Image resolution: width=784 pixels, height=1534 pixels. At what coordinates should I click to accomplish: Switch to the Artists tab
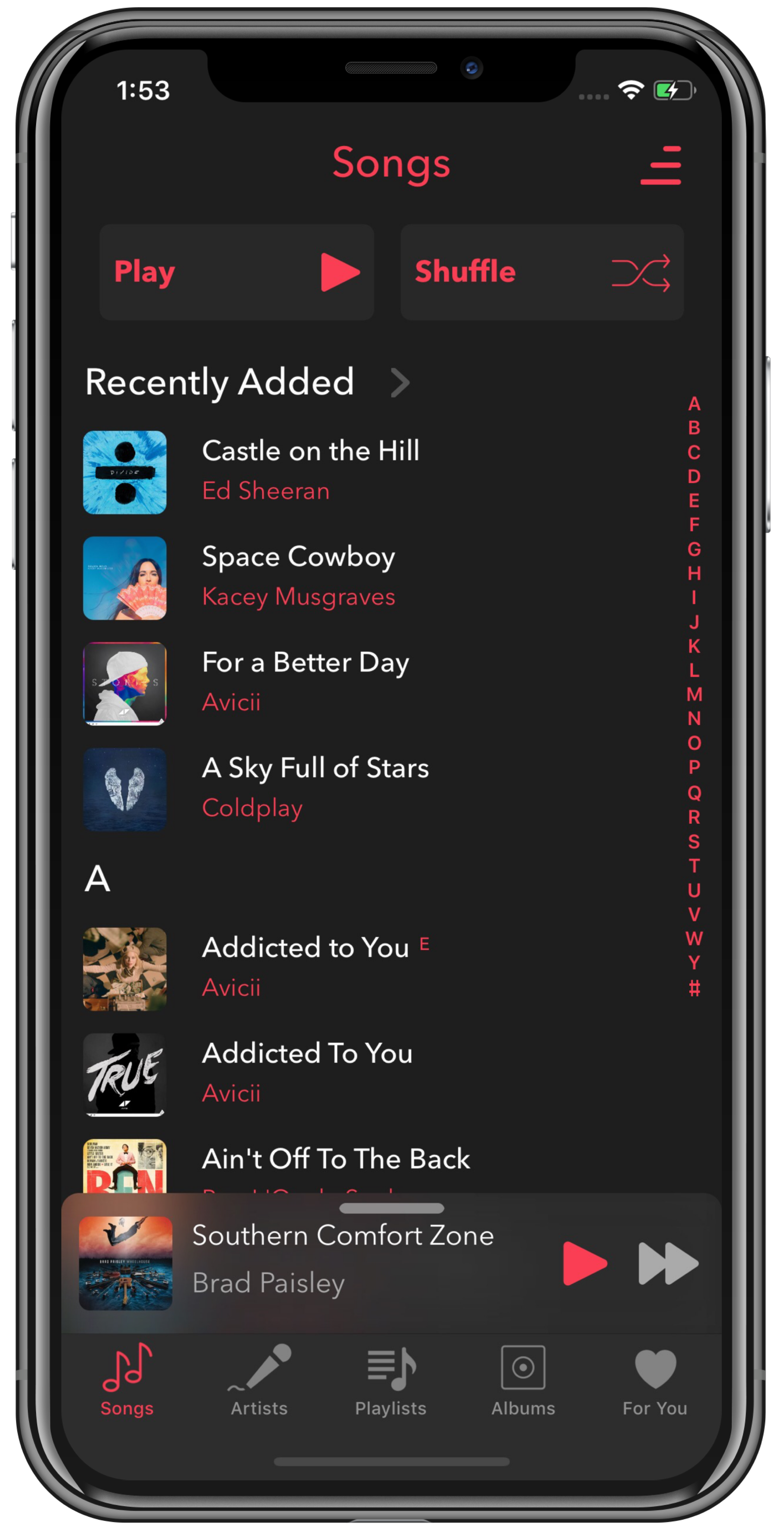(259, 1380)
